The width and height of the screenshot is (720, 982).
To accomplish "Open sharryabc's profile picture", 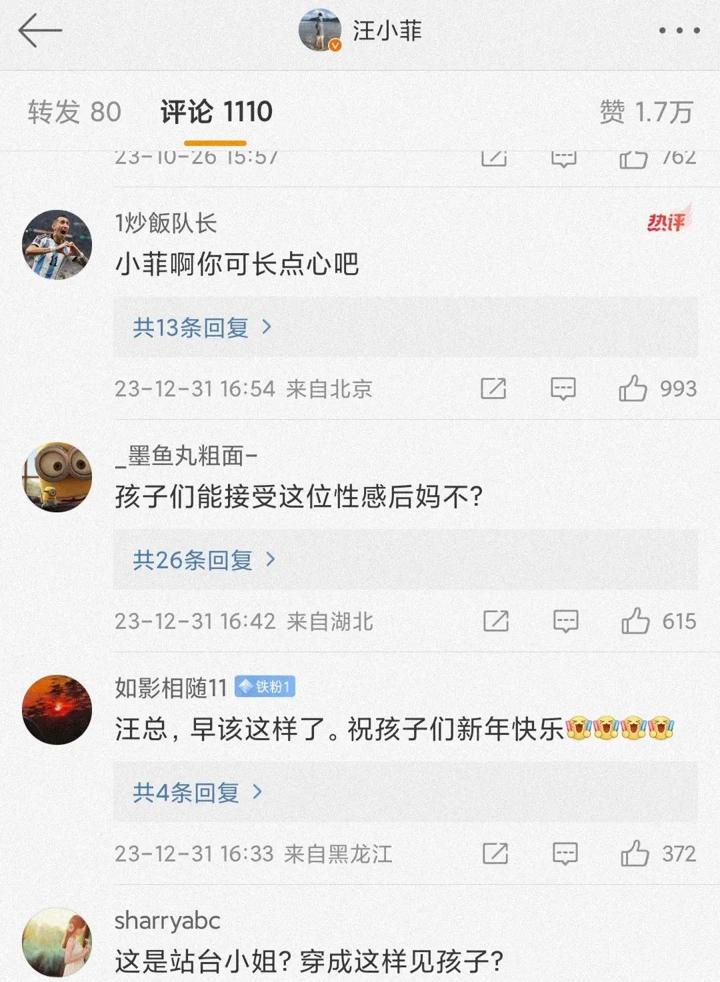I will [57, 942].
